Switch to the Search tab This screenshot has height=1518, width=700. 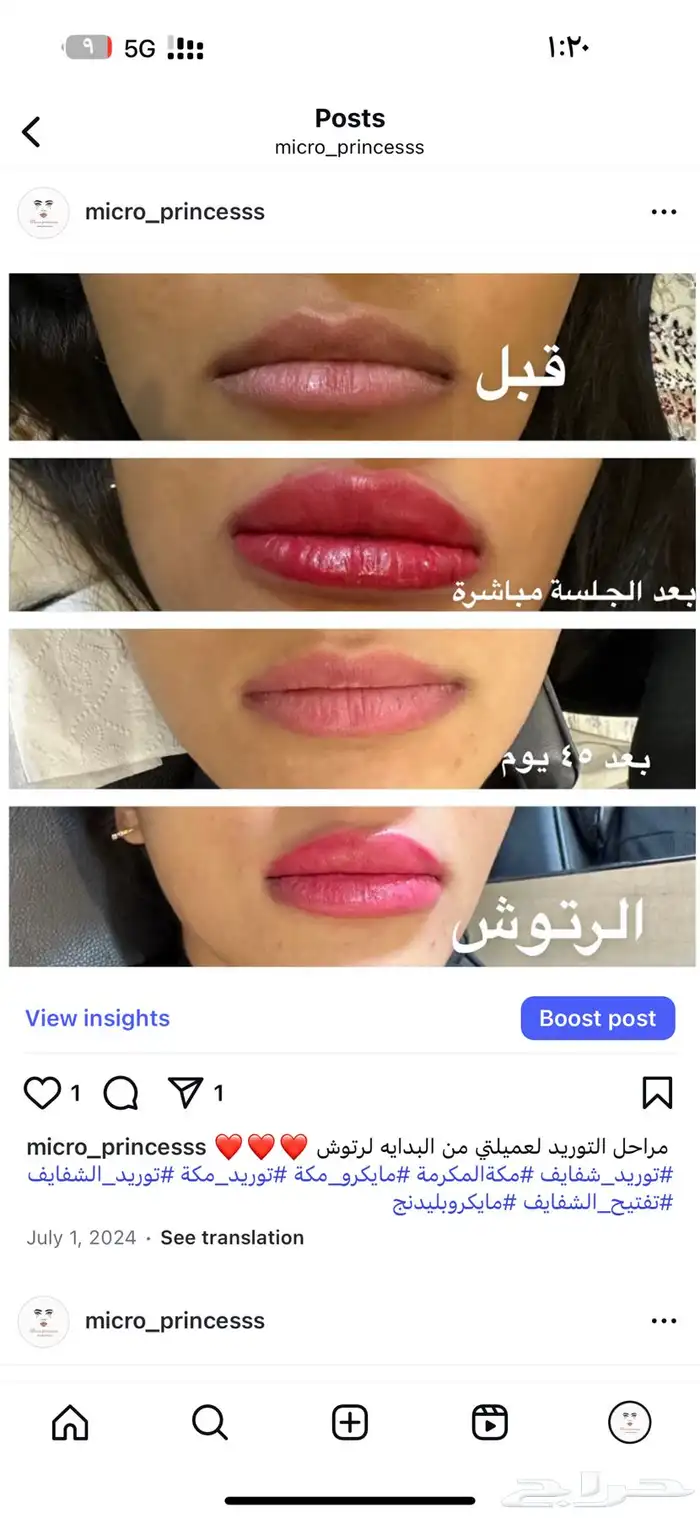(210, 1422)
